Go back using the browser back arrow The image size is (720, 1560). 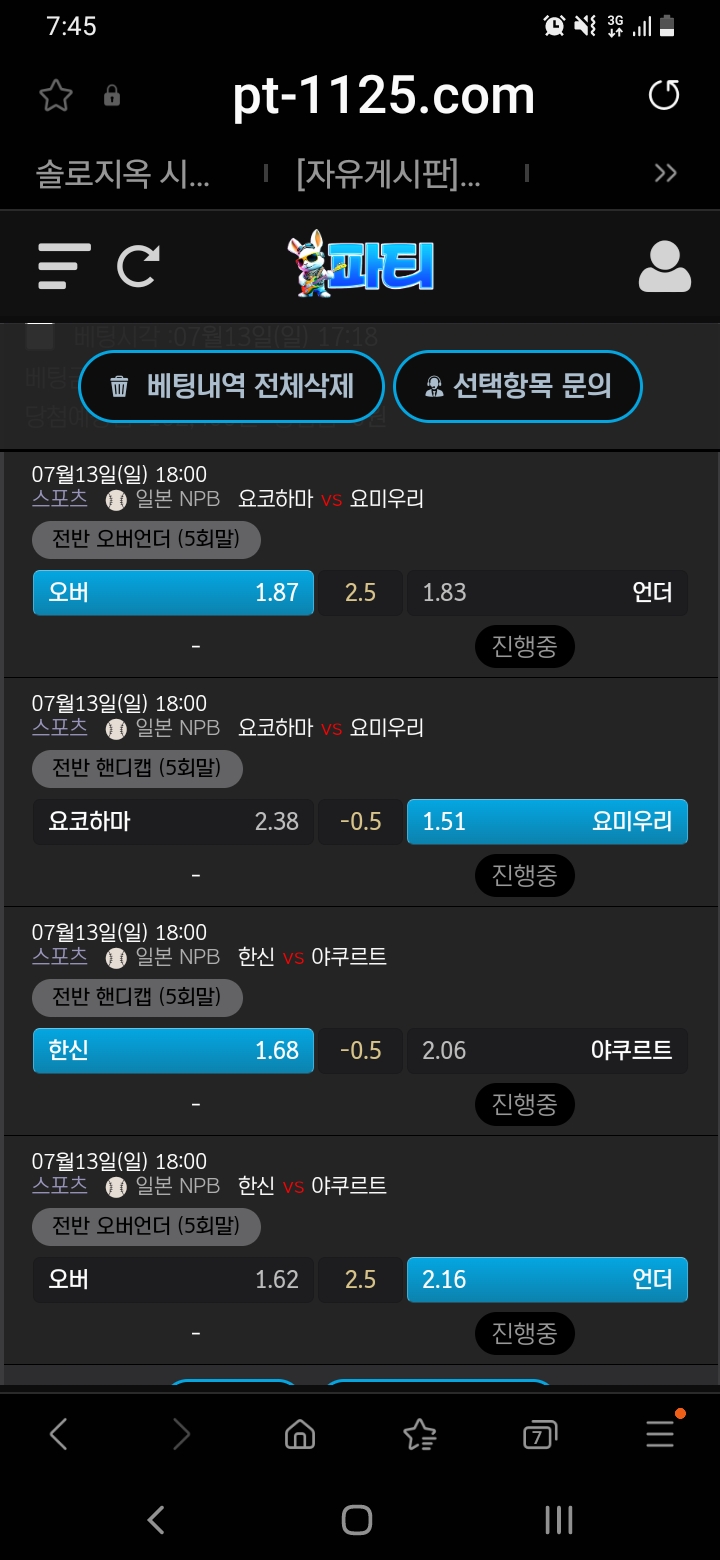[58, 1435]
